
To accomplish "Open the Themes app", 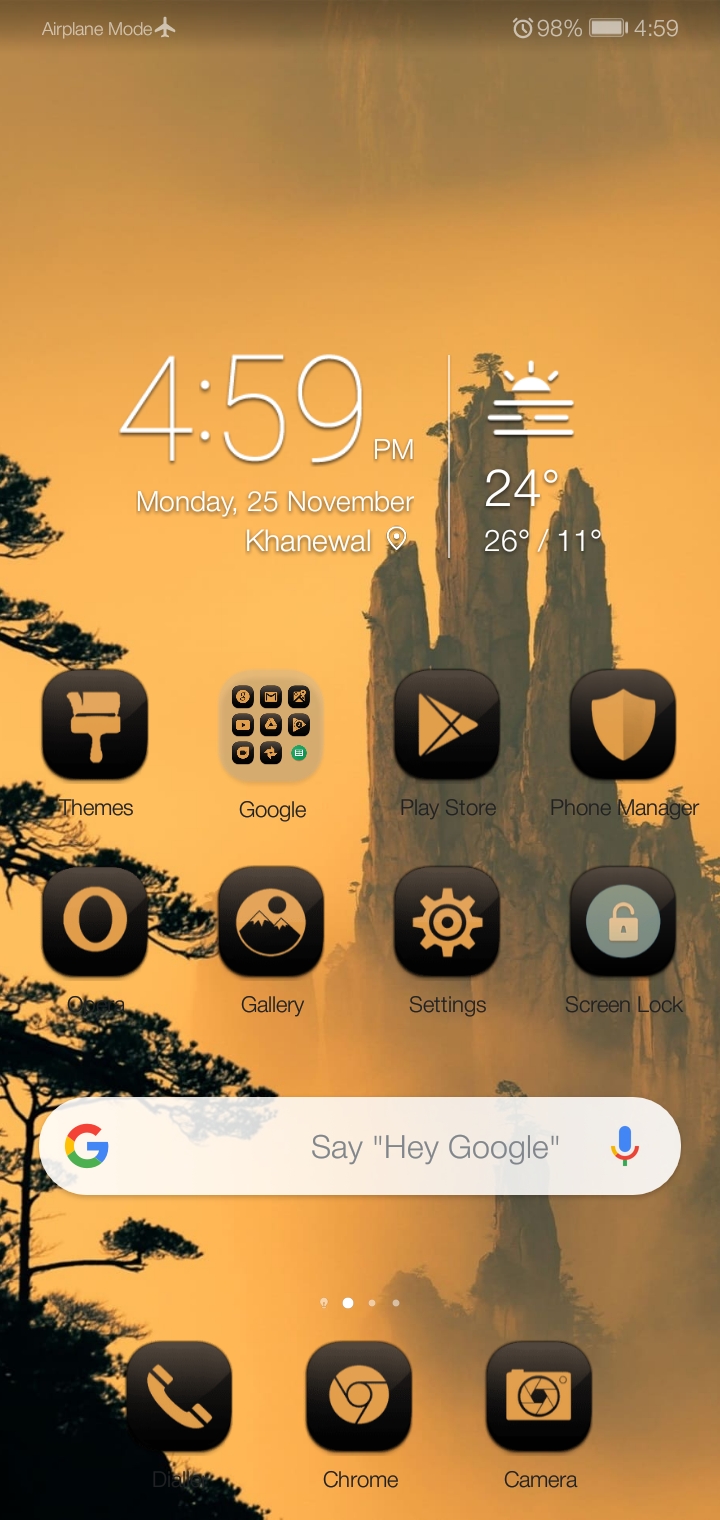I will click(95, 725).
